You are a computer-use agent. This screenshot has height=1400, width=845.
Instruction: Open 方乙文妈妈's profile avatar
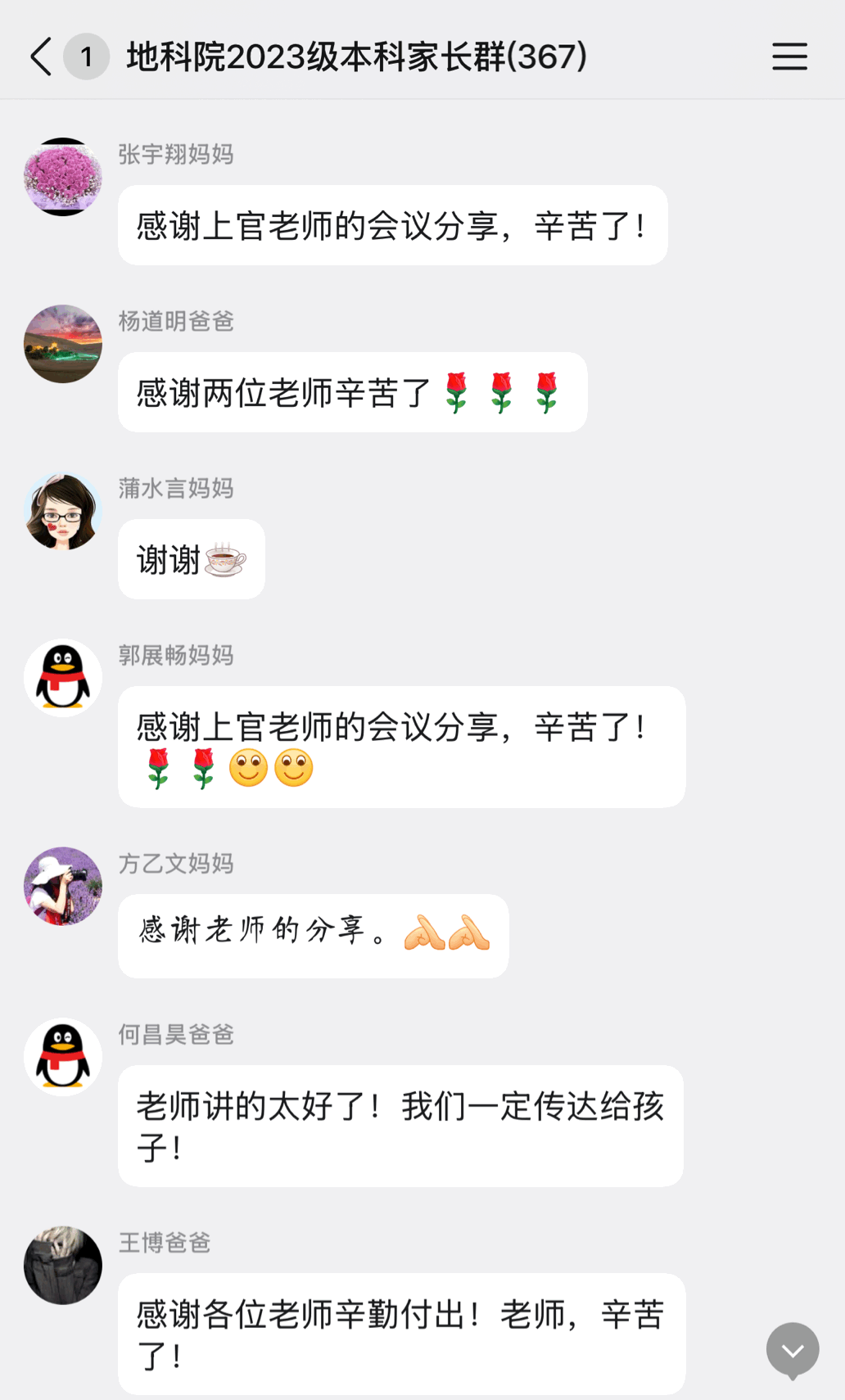(x=63, y=886)
